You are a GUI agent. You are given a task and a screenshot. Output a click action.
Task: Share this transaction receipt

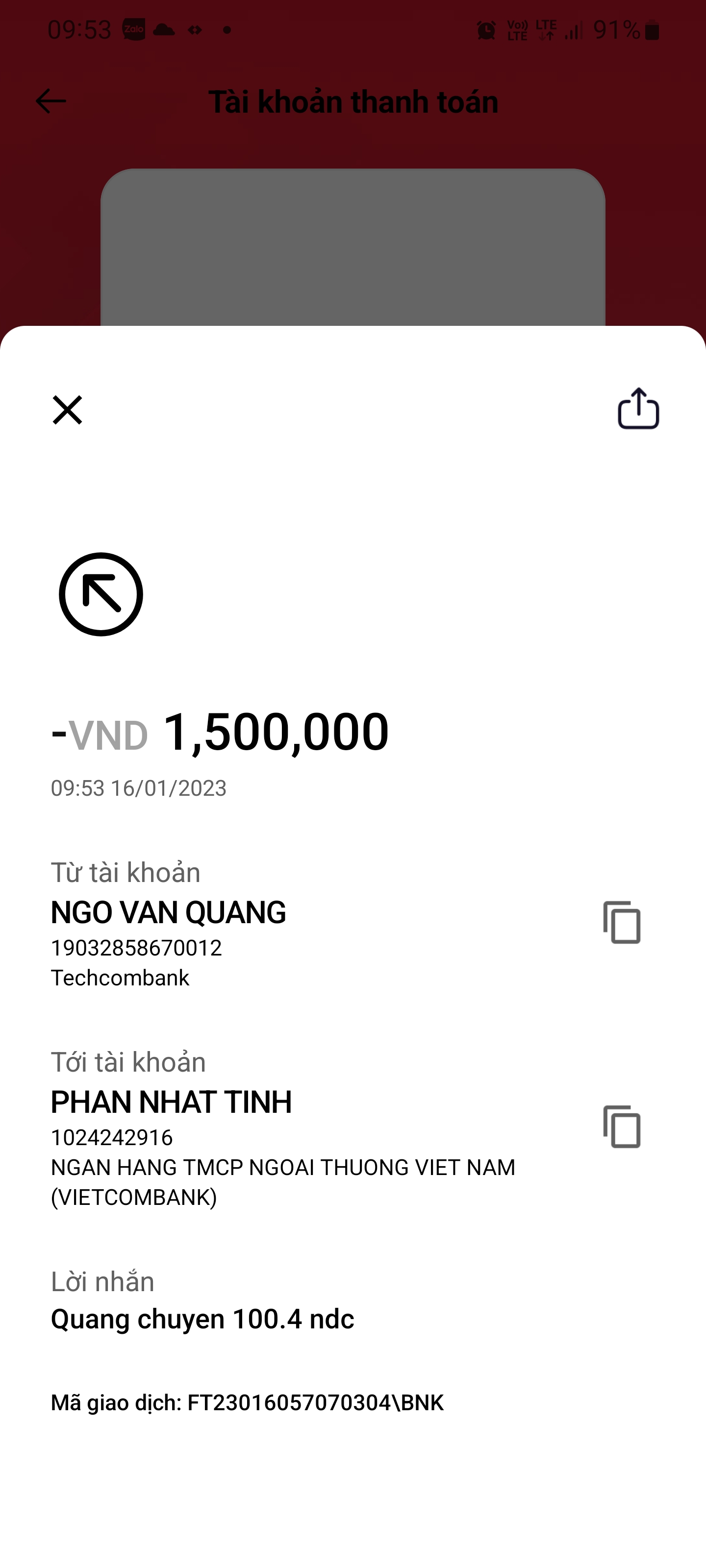point(638,409)
